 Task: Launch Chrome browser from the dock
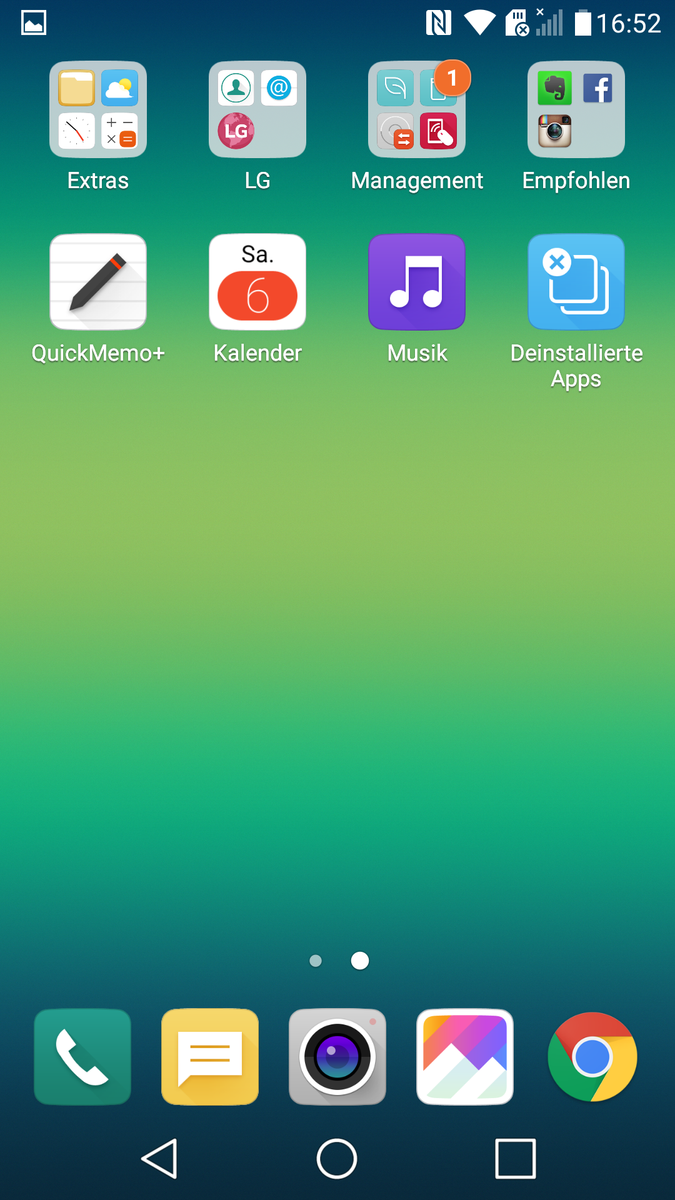click(x=592, y=1057)
